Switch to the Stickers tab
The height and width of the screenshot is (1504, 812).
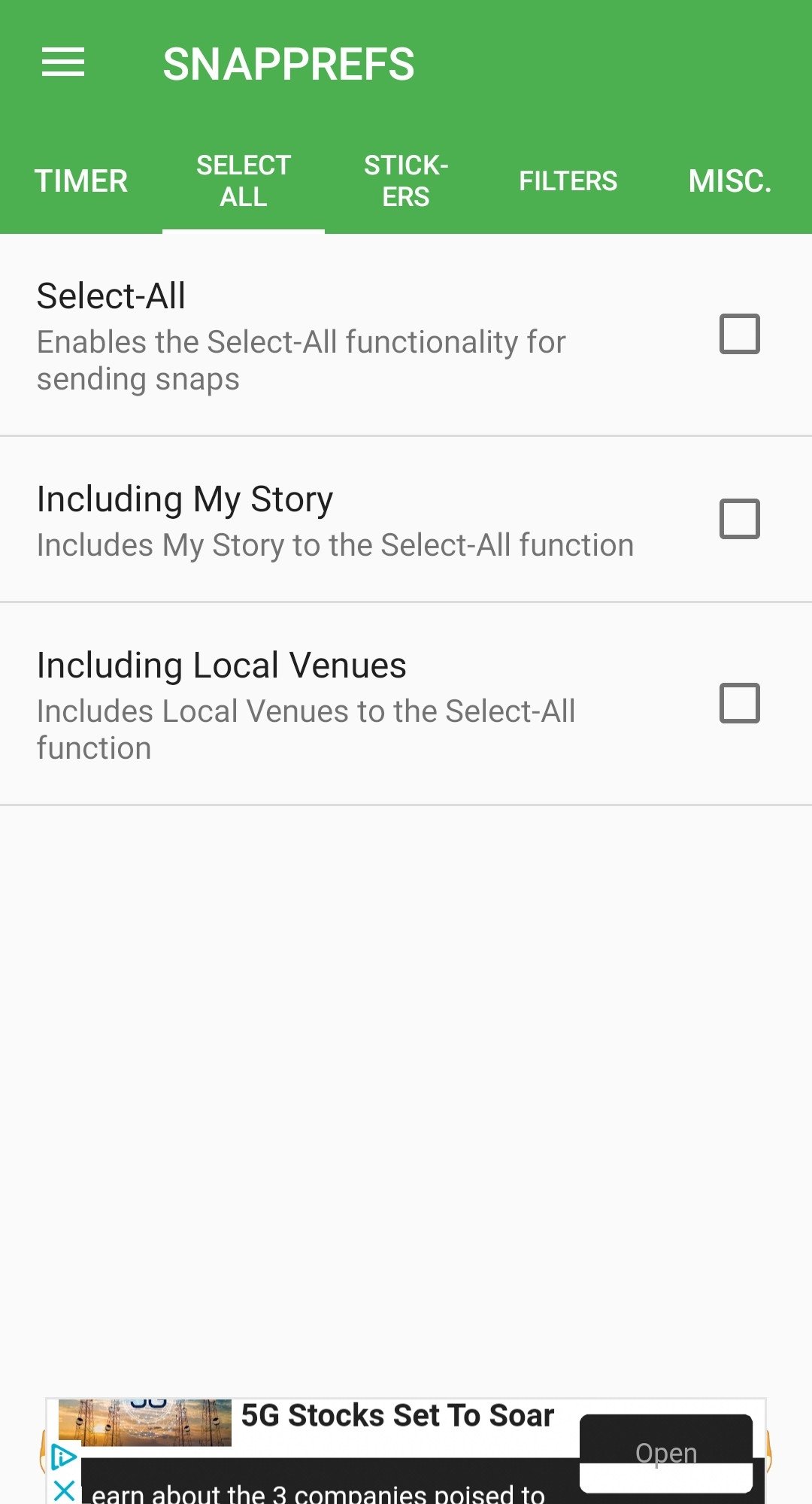pyautogui.click(x=406, y=181)
